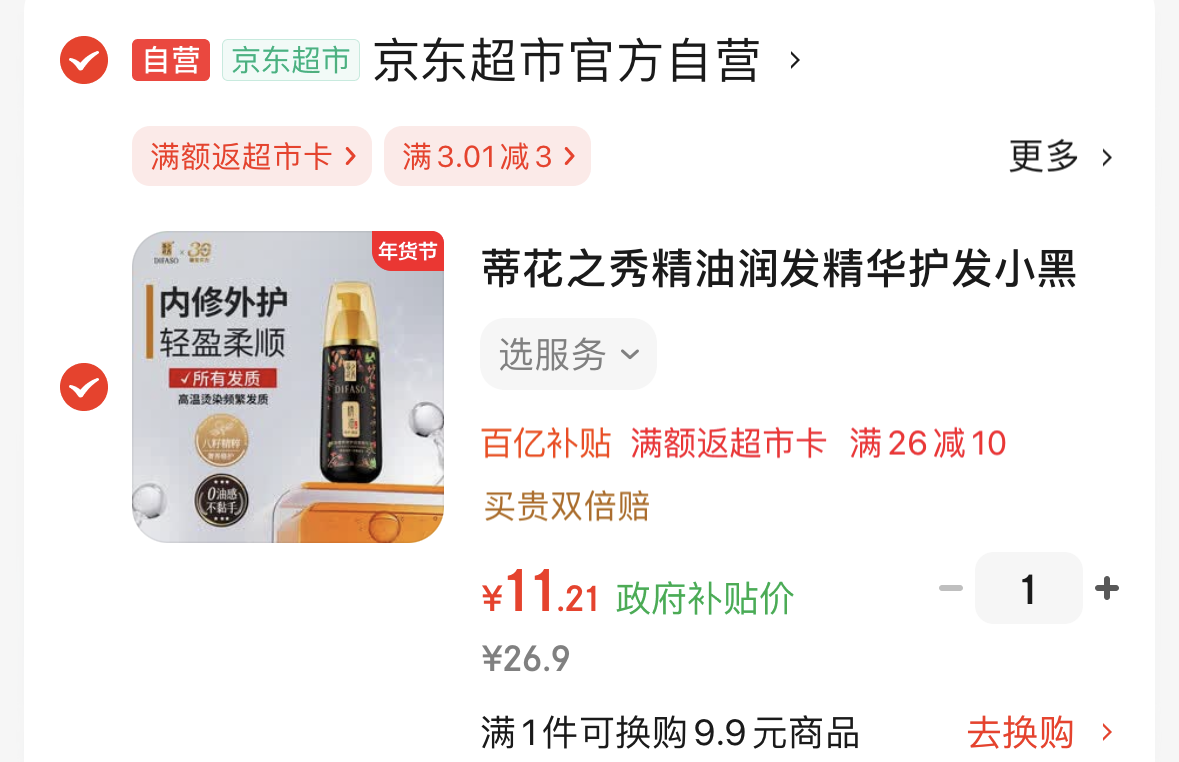Viewport: 1179px width, 762px height.
Task: Edit the quantity field showing 1
Action: pyautogui.click(x=1028, y=588)
